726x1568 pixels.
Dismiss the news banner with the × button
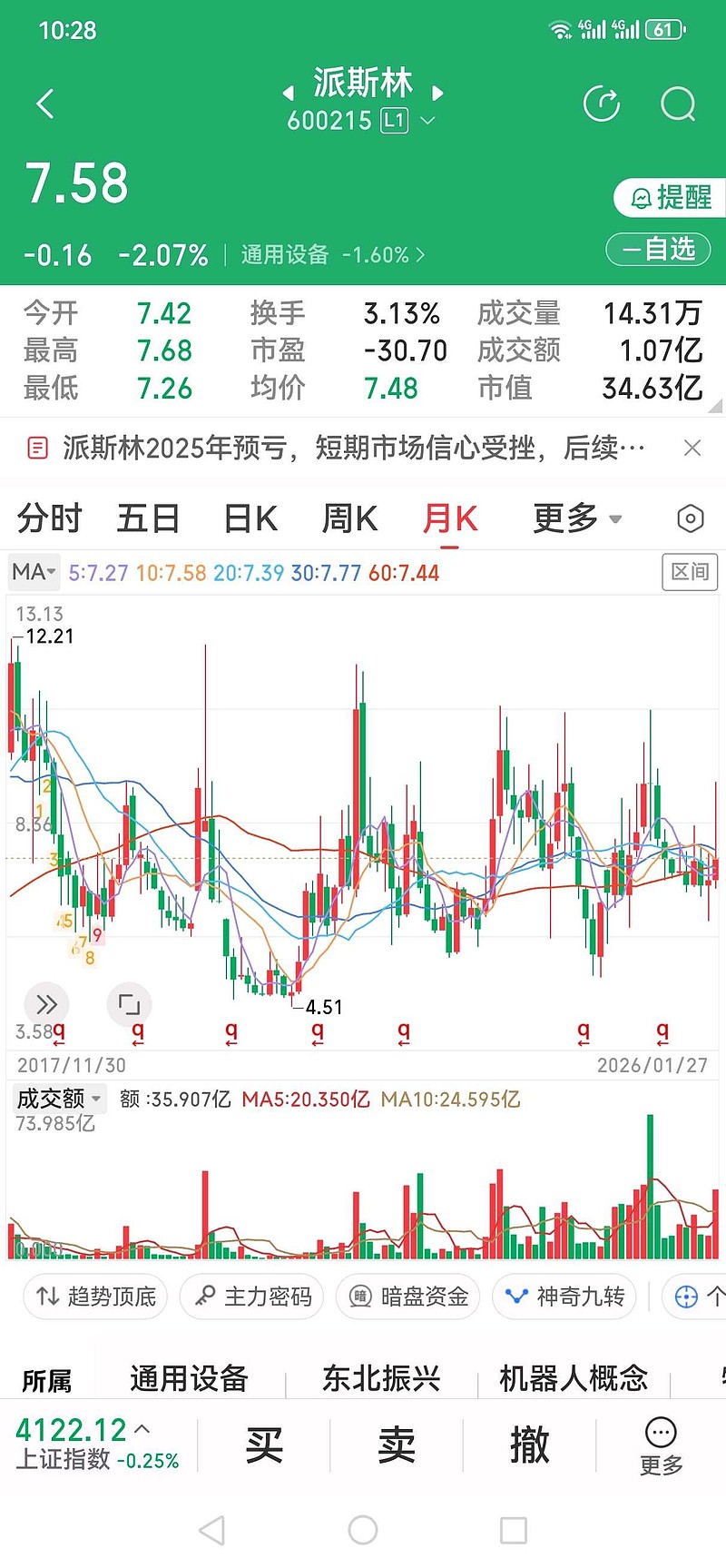coord(692,448)
